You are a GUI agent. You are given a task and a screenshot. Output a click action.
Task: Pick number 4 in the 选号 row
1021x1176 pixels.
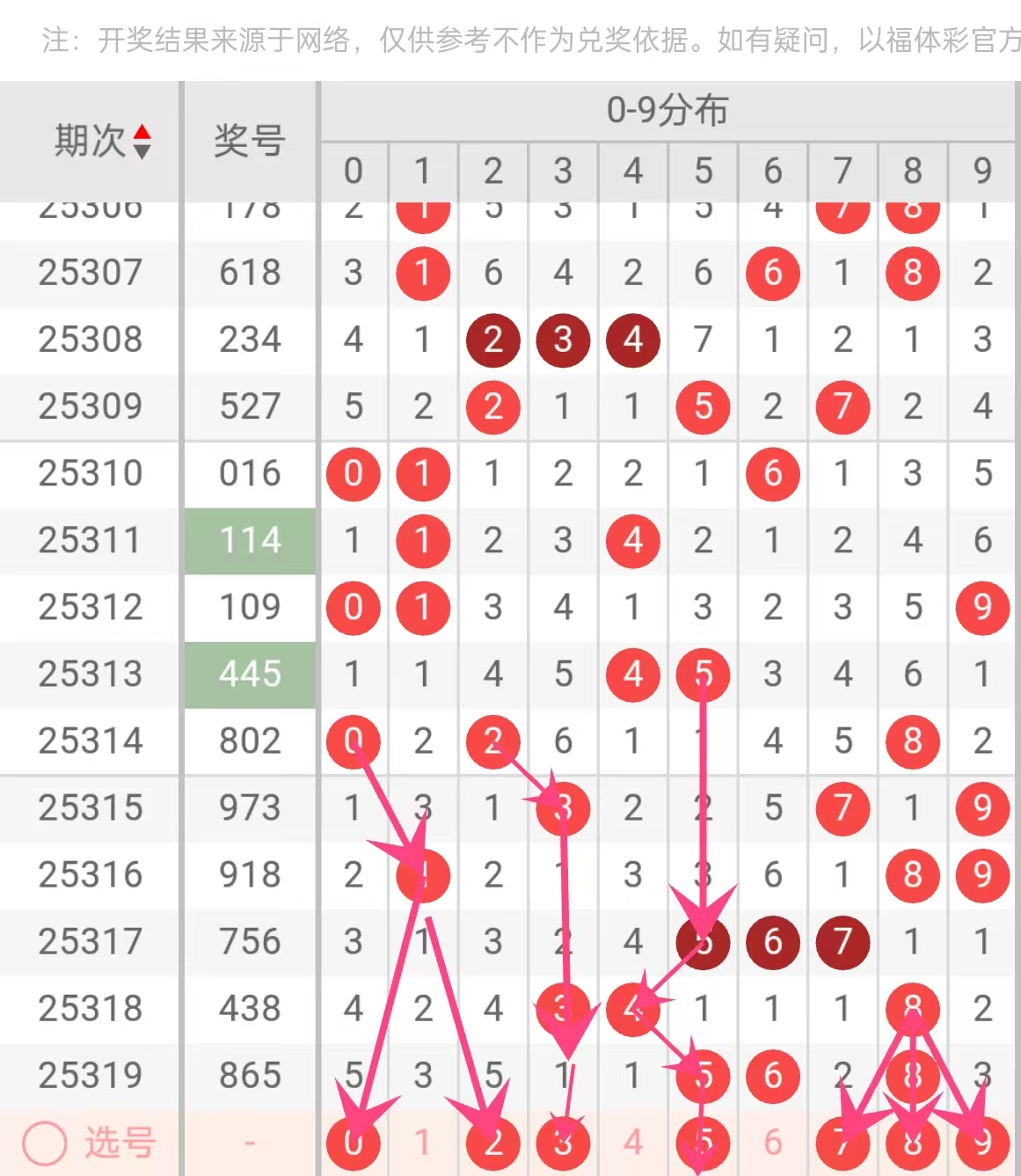(x=633, y=1143)
